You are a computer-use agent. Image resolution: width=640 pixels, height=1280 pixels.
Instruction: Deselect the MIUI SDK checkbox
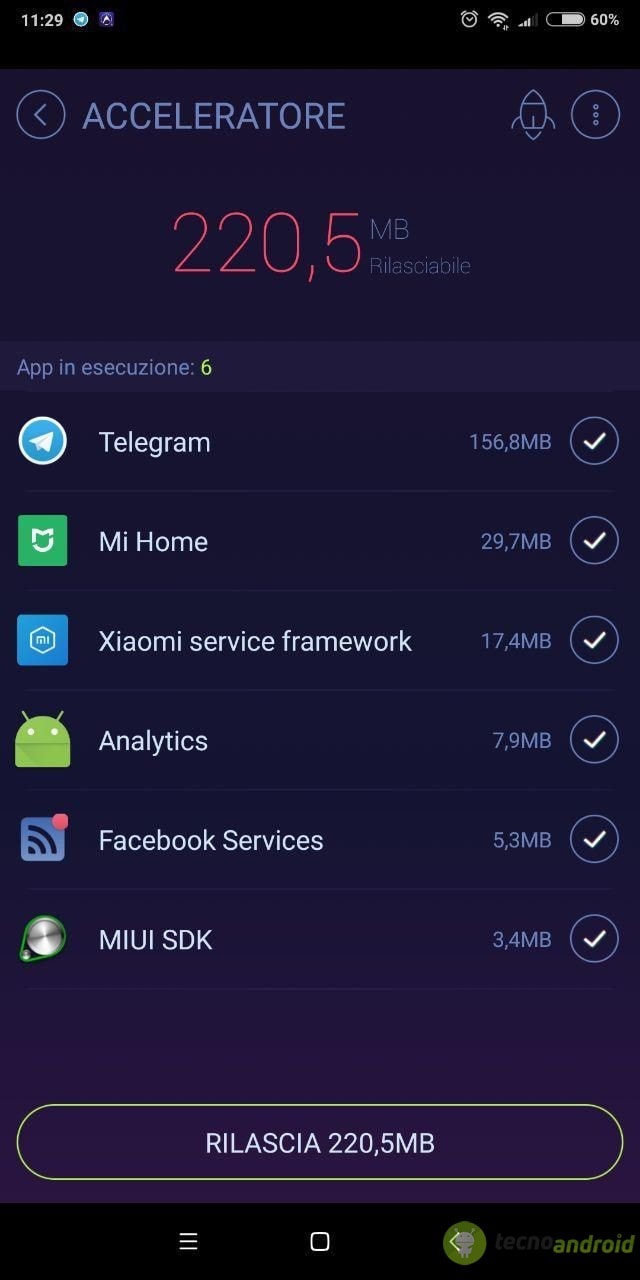594,939
